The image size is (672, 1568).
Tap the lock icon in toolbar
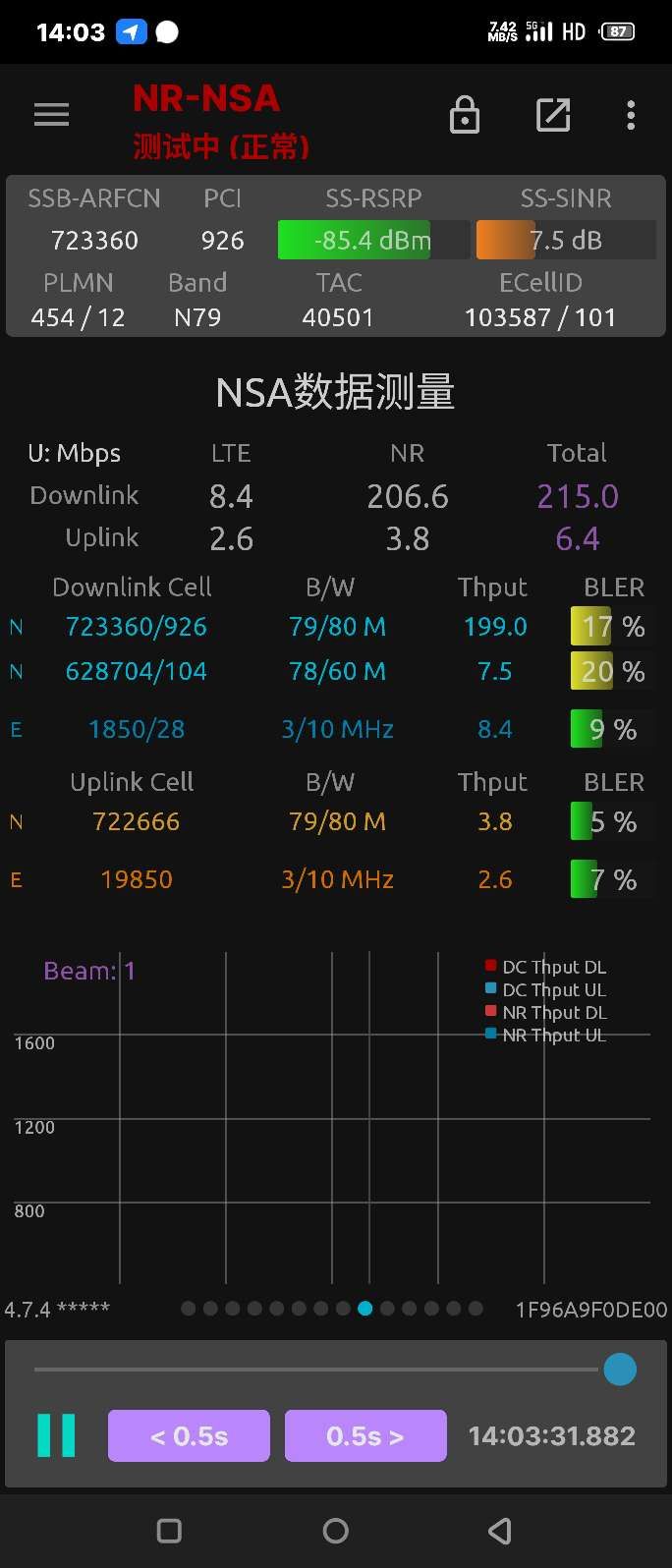coord(464,115)
